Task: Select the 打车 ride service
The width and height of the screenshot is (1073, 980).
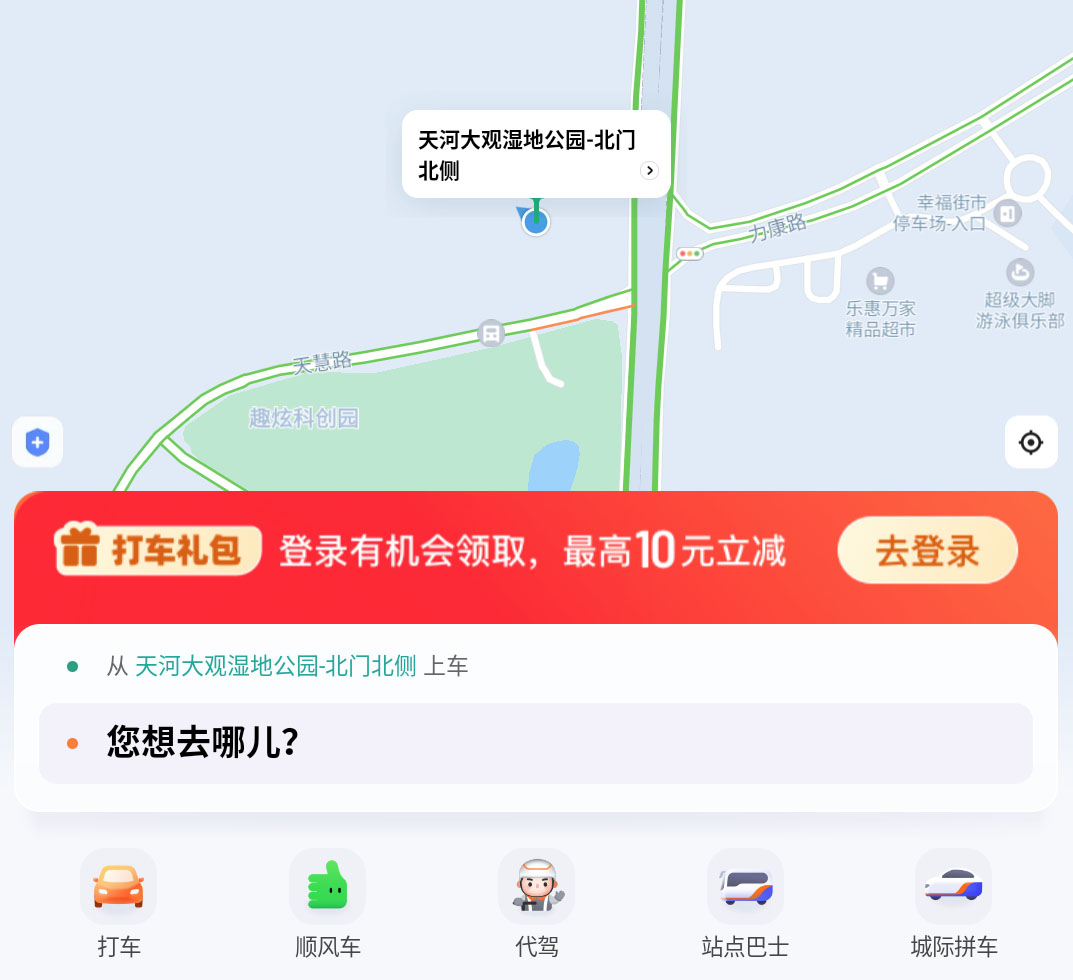Action: click(x=119, y=902)
